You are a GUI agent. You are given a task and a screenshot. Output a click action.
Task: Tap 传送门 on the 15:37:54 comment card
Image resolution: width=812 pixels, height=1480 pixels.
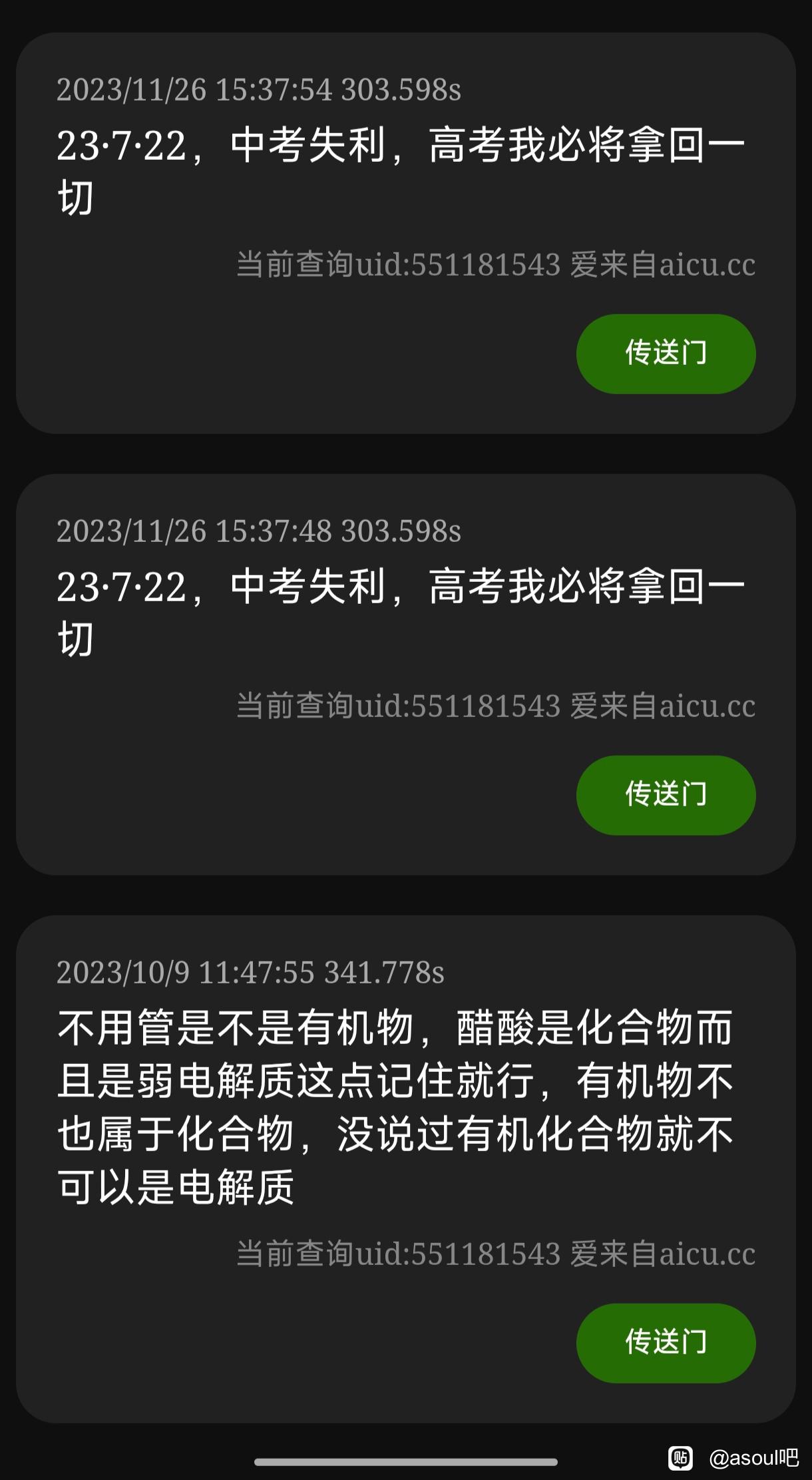[666, 354]
